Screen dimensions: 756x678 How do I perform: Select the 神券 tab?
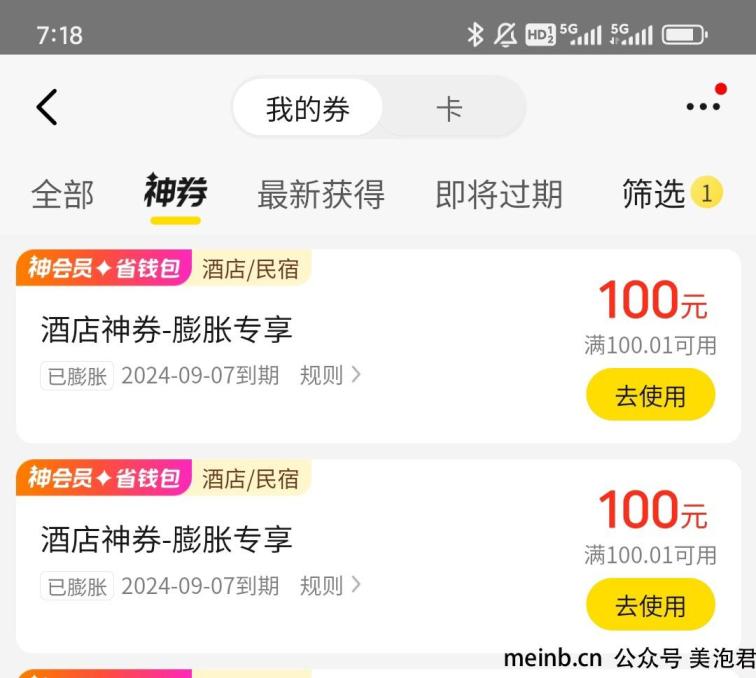175,192
